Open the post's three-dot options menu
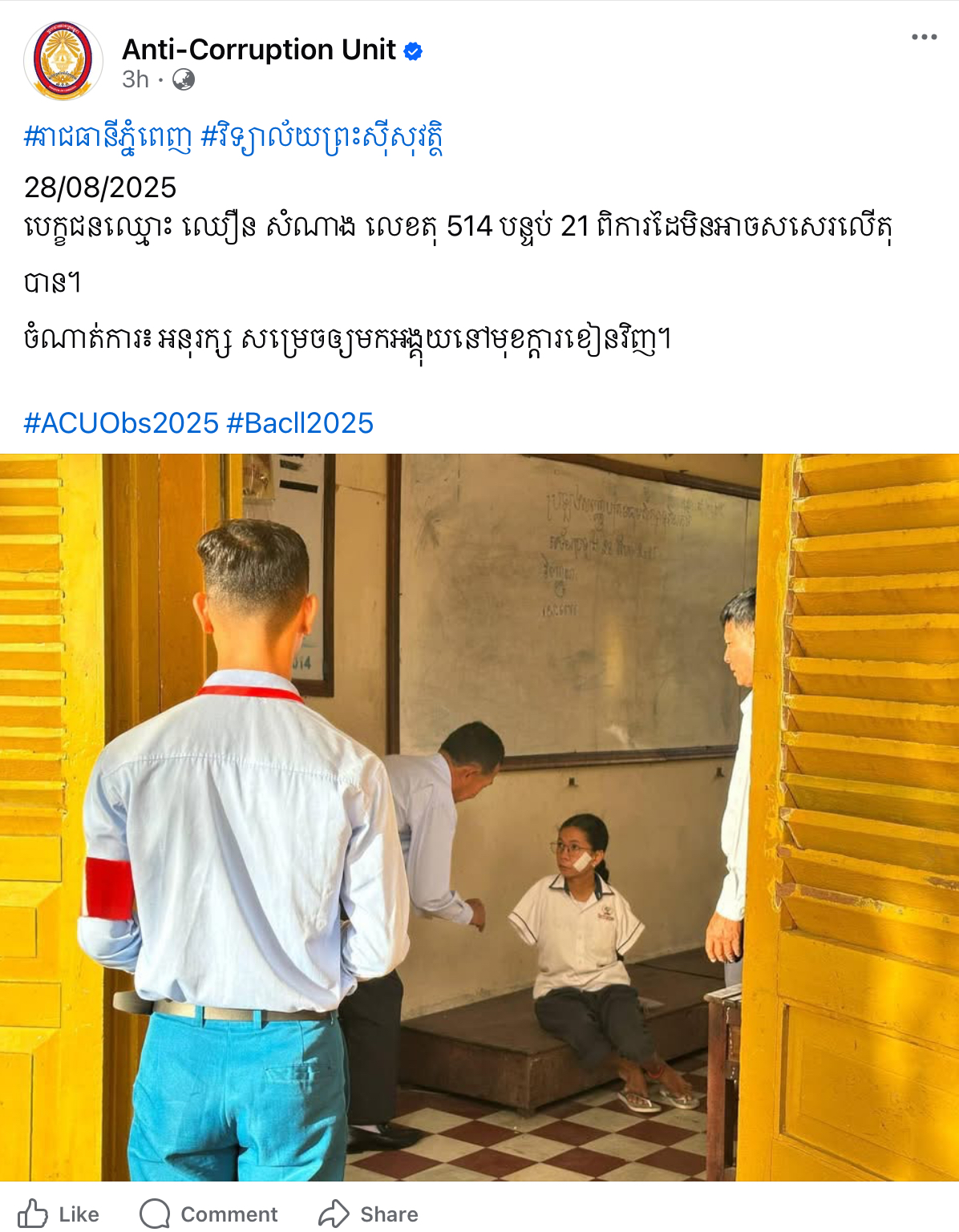This screenshot has height=1232, width=959. coord(924,37)
